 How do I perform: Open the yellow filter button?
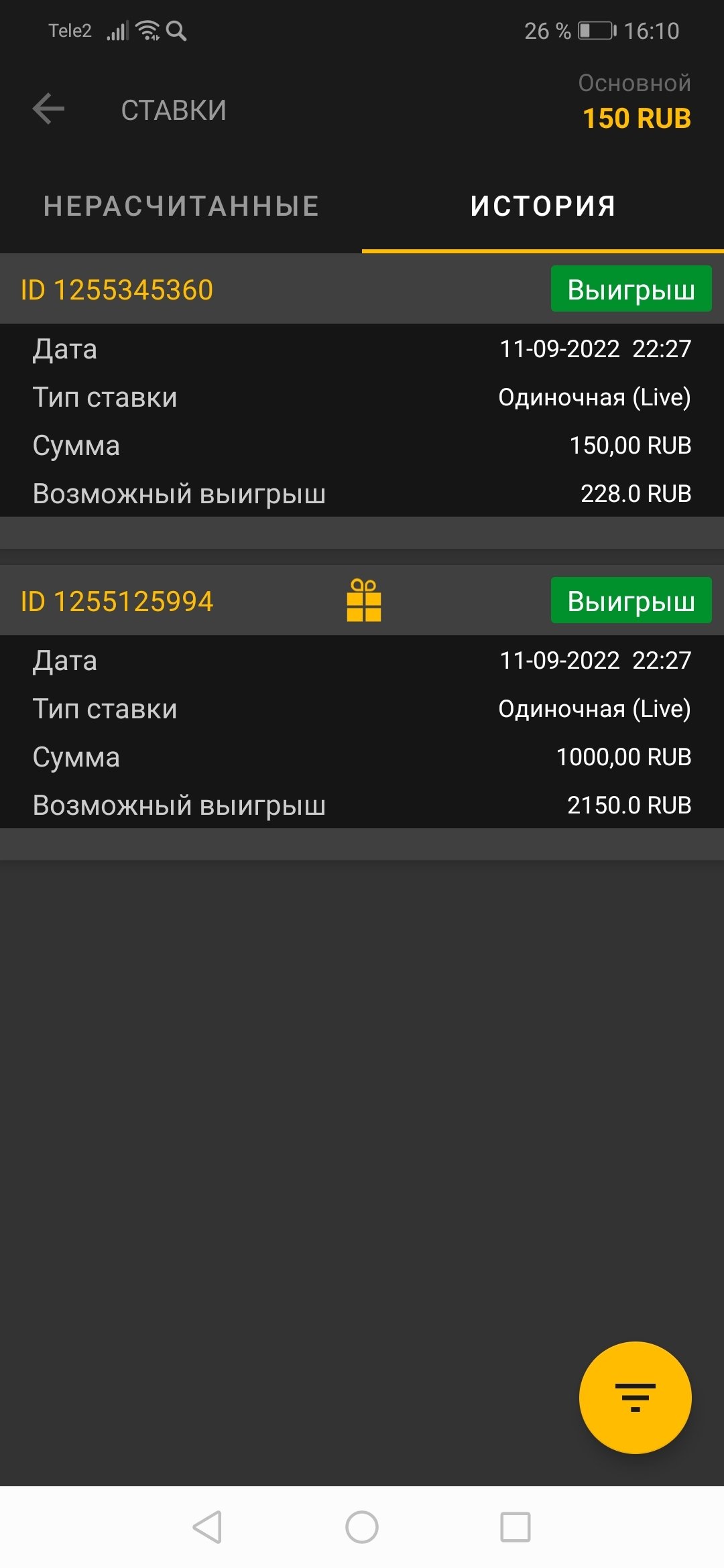[635, 1397]
